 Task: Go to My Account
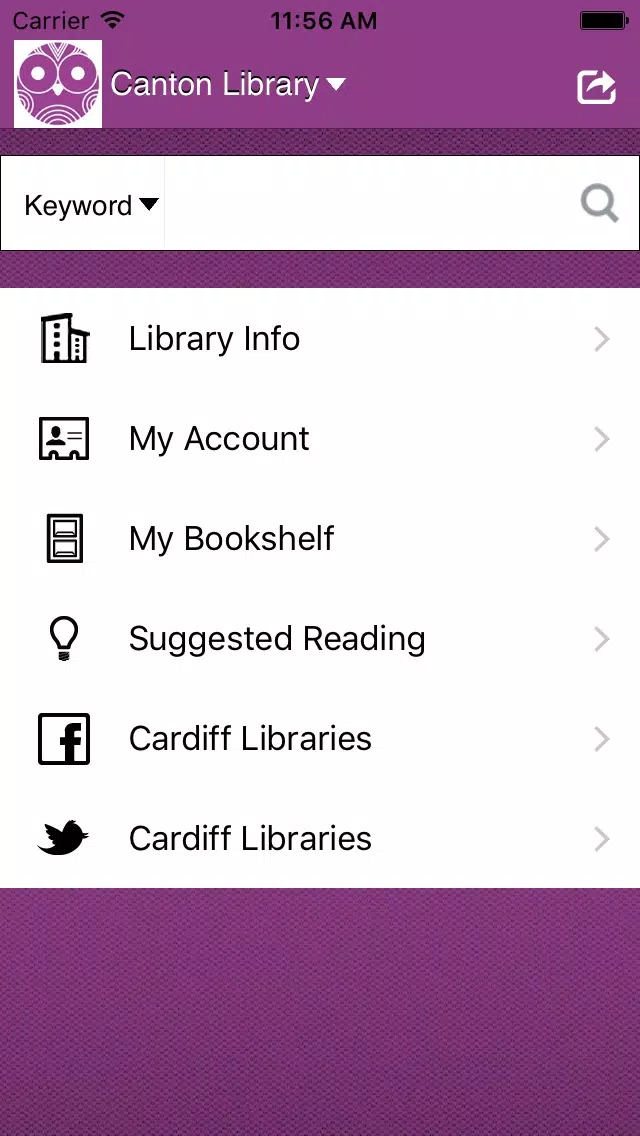click(x=320, y=438)
